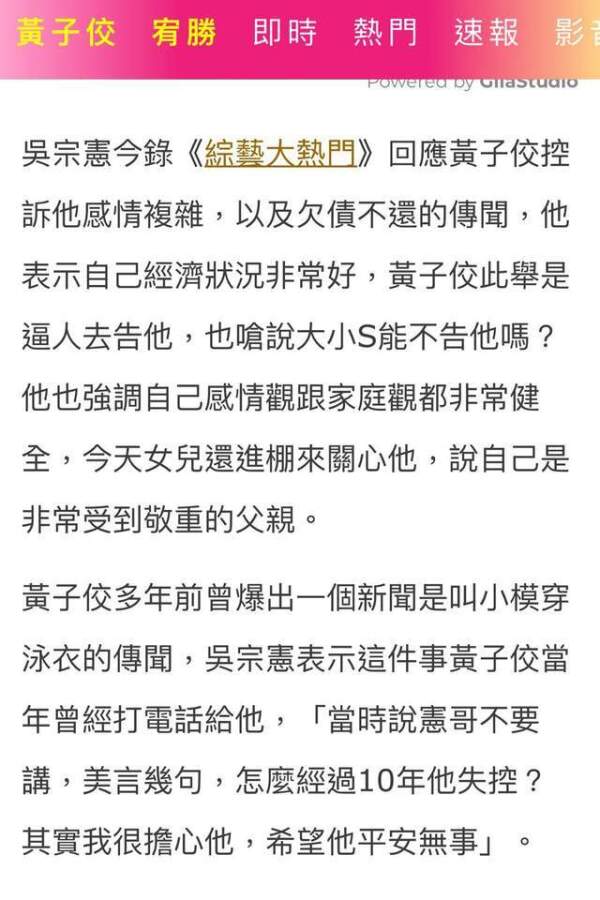Switch to the 黃子佼 topic tab
Viewport: 600px width, 900px height.
click(x=66, y=33)
